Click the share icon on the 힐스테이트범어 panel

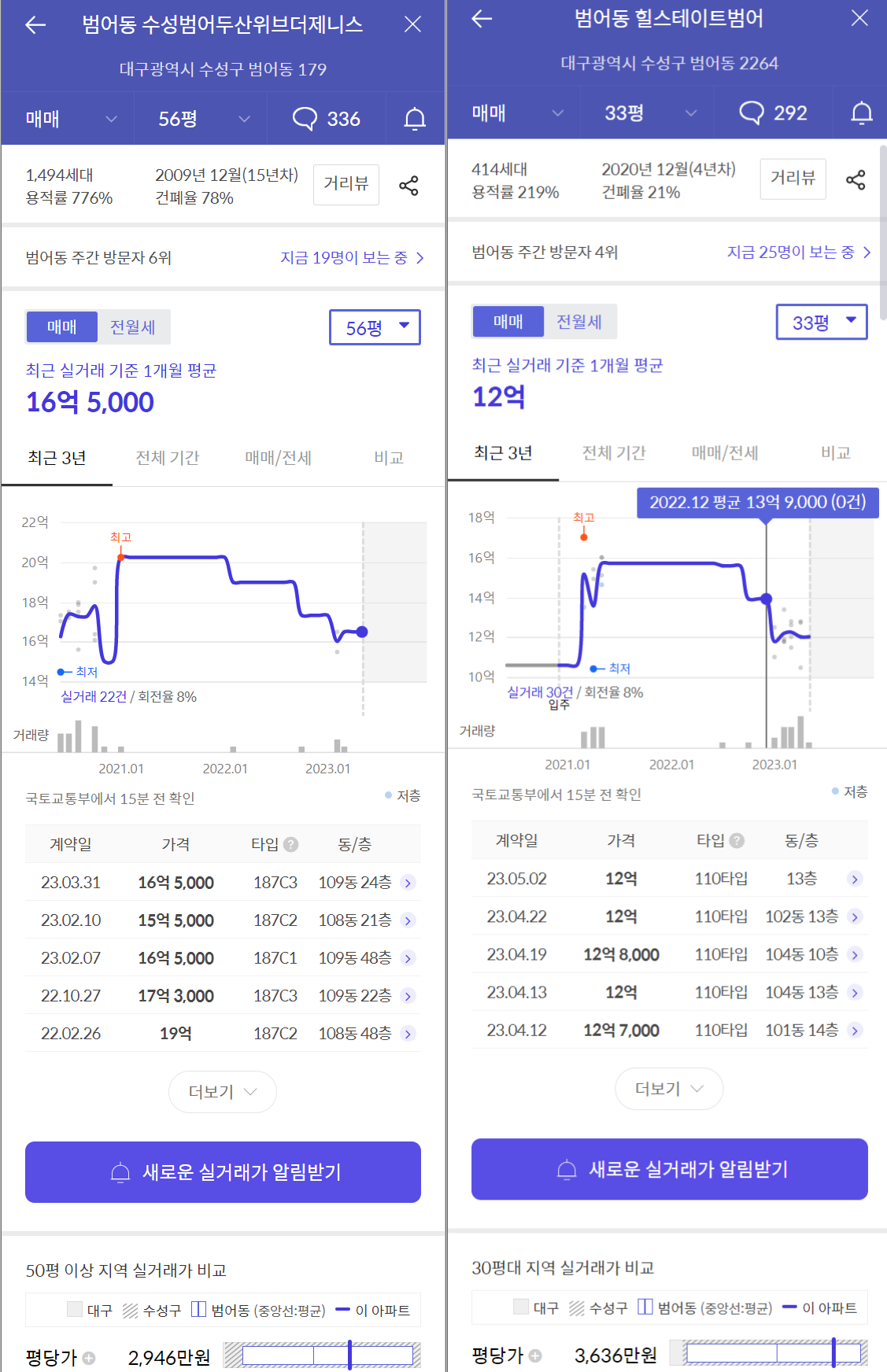[x=856, y=179]
